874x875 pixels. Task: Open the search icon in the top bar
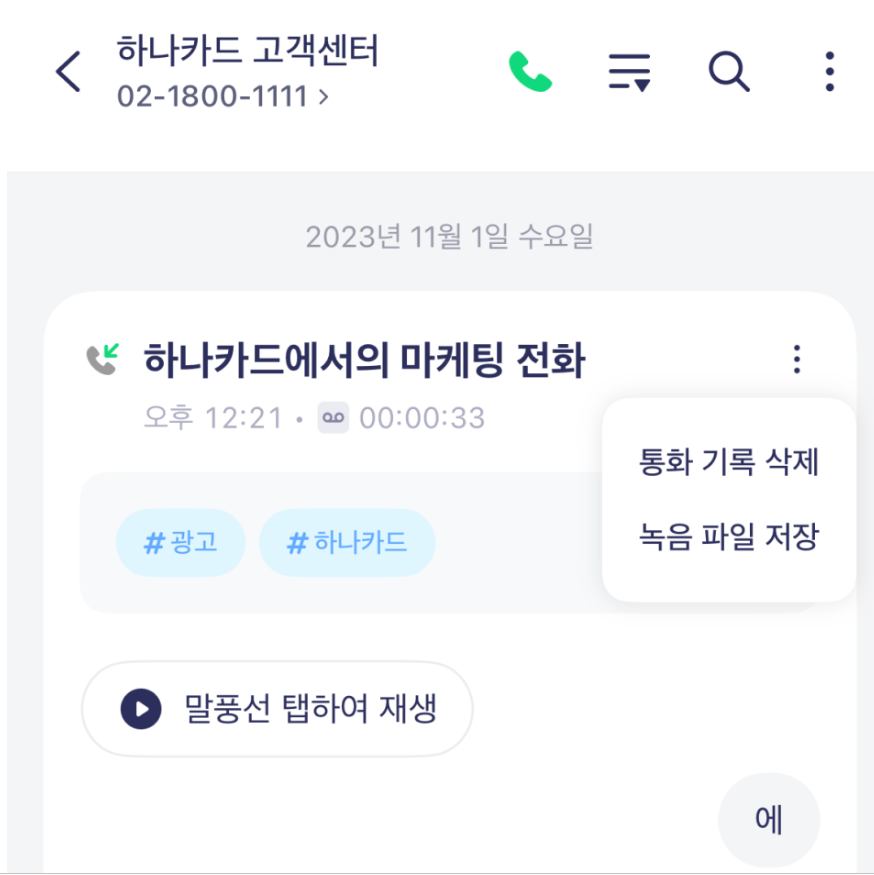coord(728,71)
